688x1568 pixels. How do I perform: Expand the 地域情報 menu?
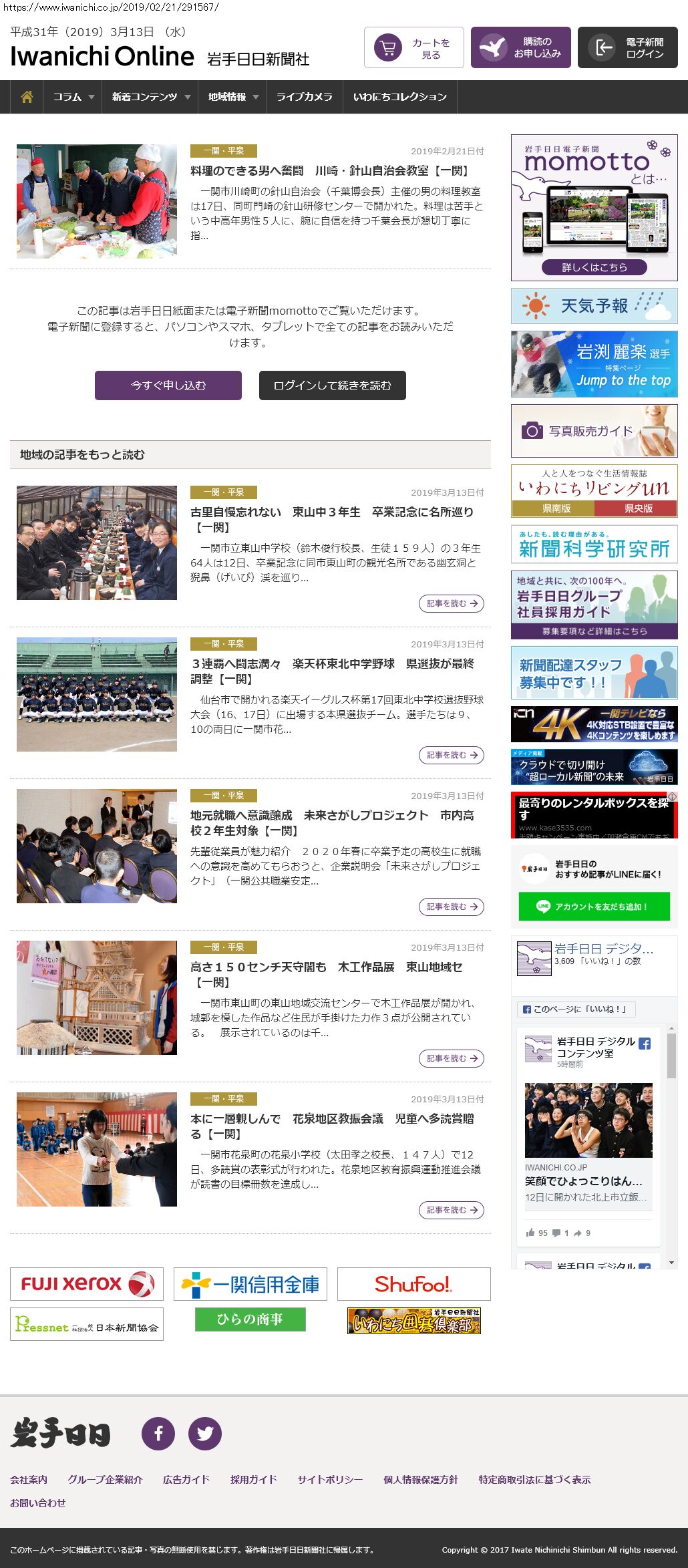point(232,97)
